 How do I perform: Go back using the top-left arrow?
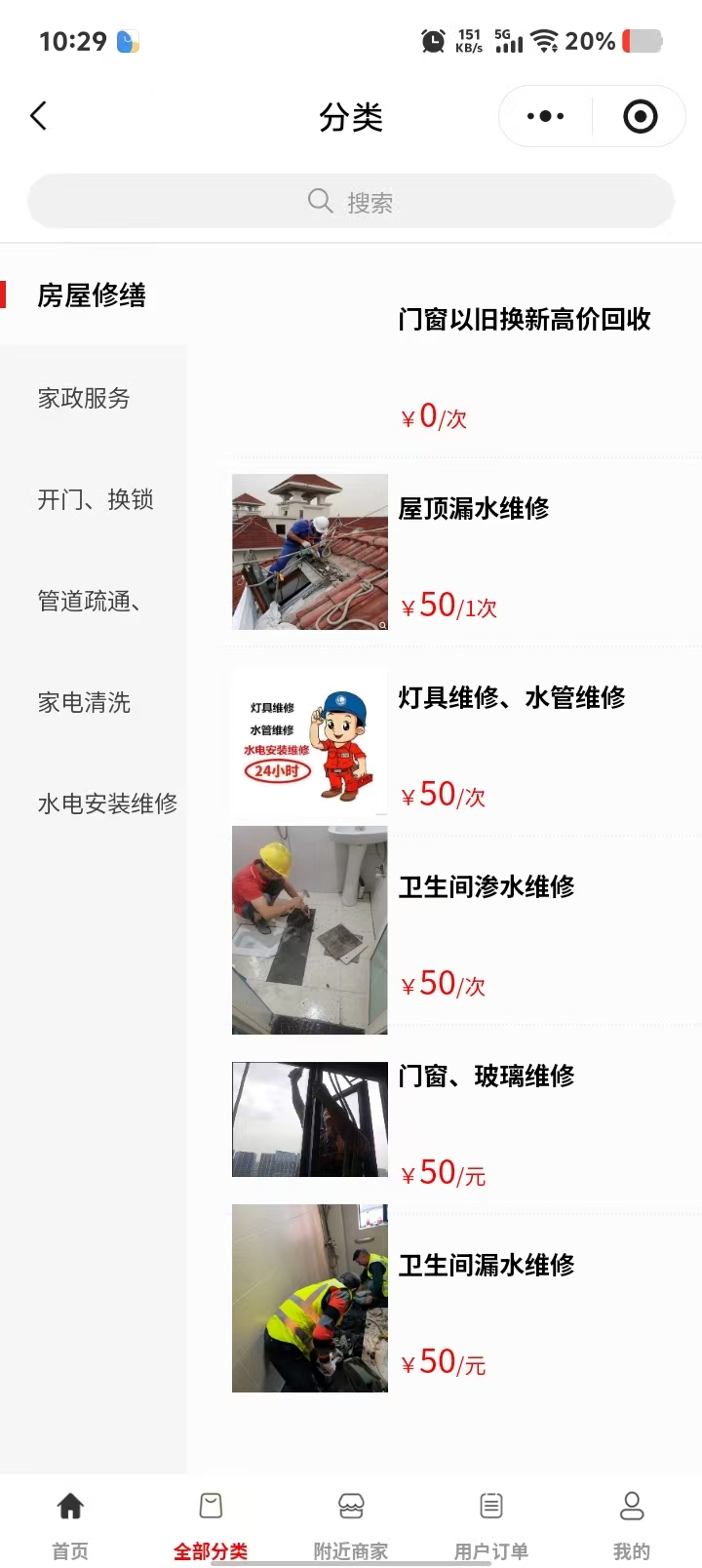39,116
